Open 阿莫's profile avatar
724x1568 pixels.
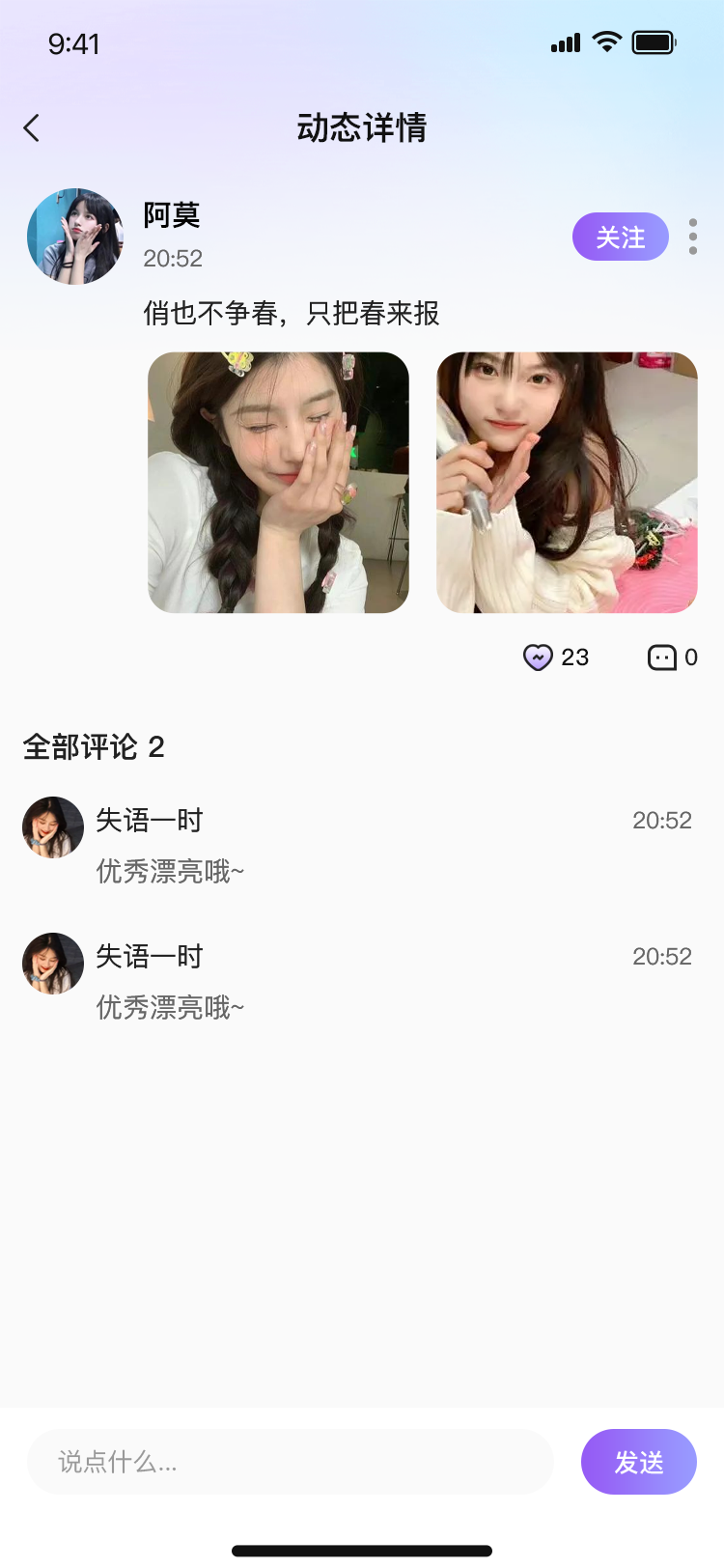(x=75, y=237)
